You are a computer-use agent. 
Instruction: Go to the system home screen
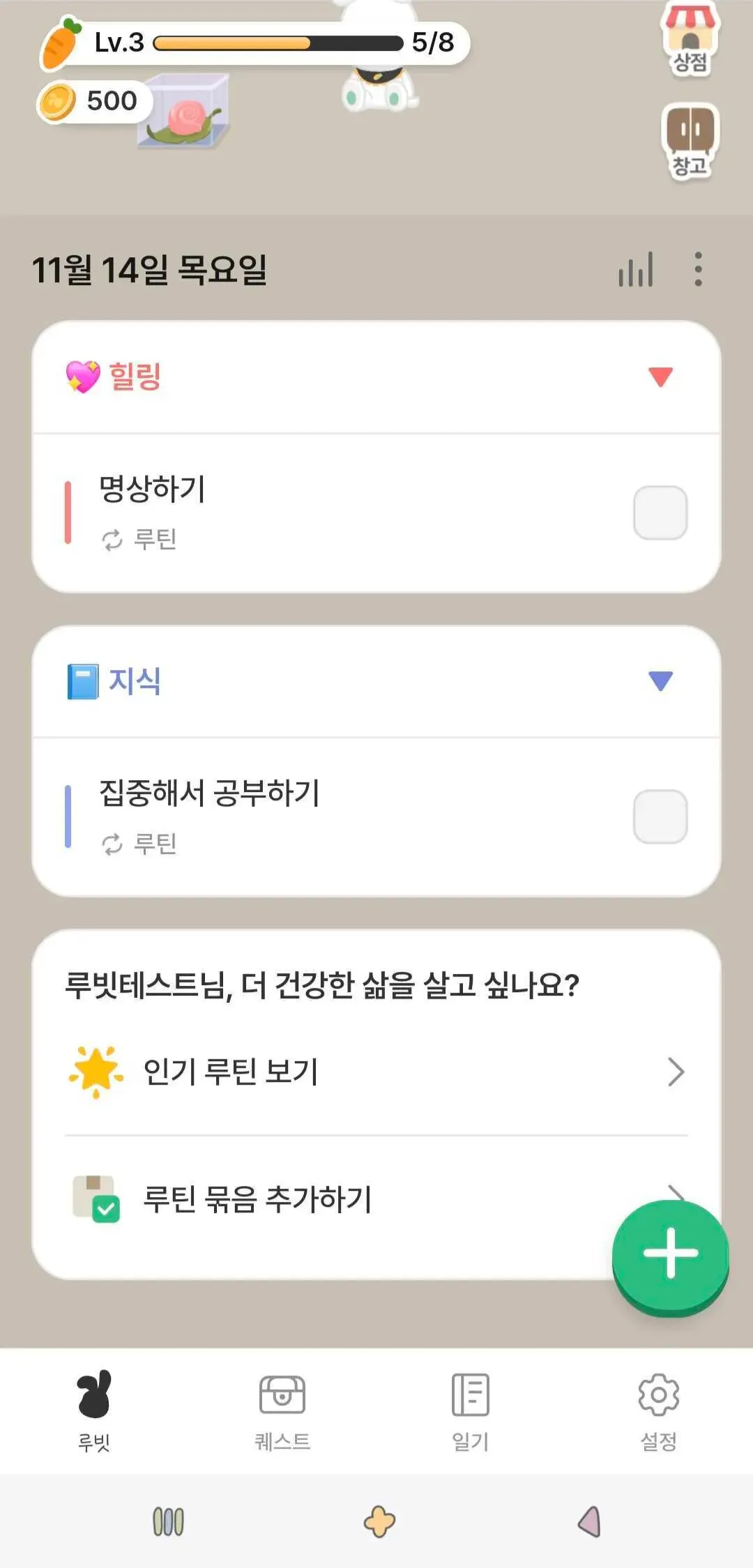[379, 1521]
